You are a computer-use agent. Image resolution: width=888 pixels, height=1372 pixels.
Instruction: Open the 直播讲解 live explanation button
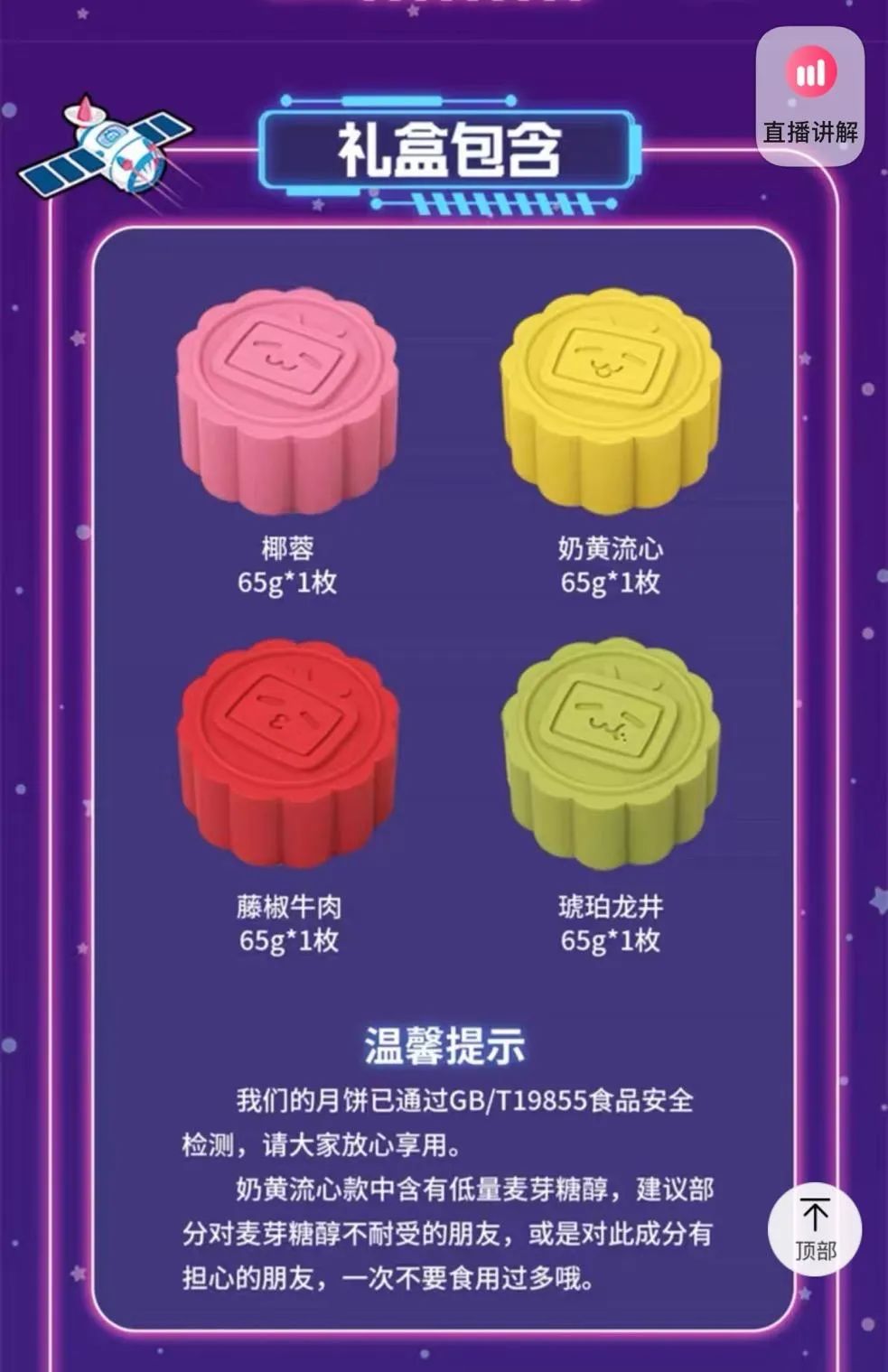(x=810, y=96)
